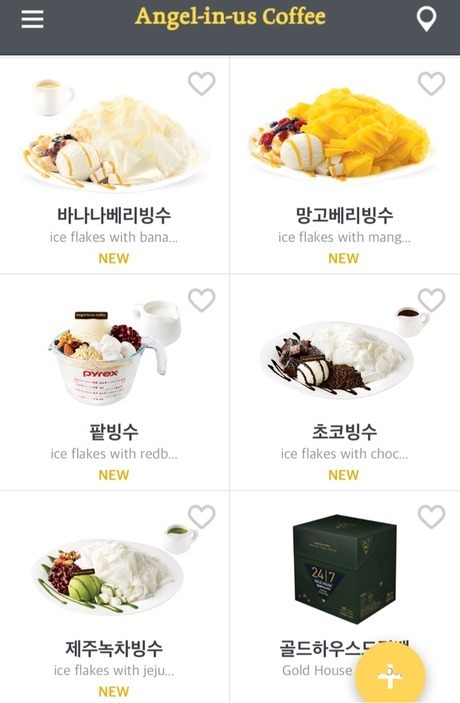View the 망고베리빙수 product card
This screenshot has height=703, width=460.
tap(345, 165)
